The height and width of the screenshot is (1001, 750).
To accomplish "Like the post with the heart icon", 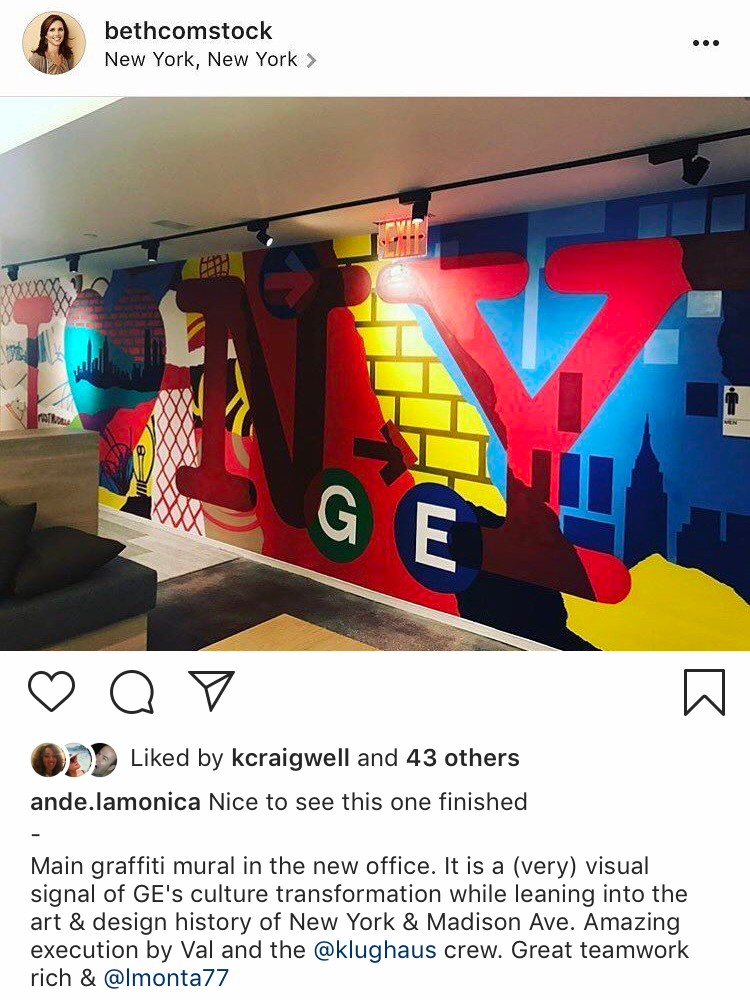I will point(52,691).
